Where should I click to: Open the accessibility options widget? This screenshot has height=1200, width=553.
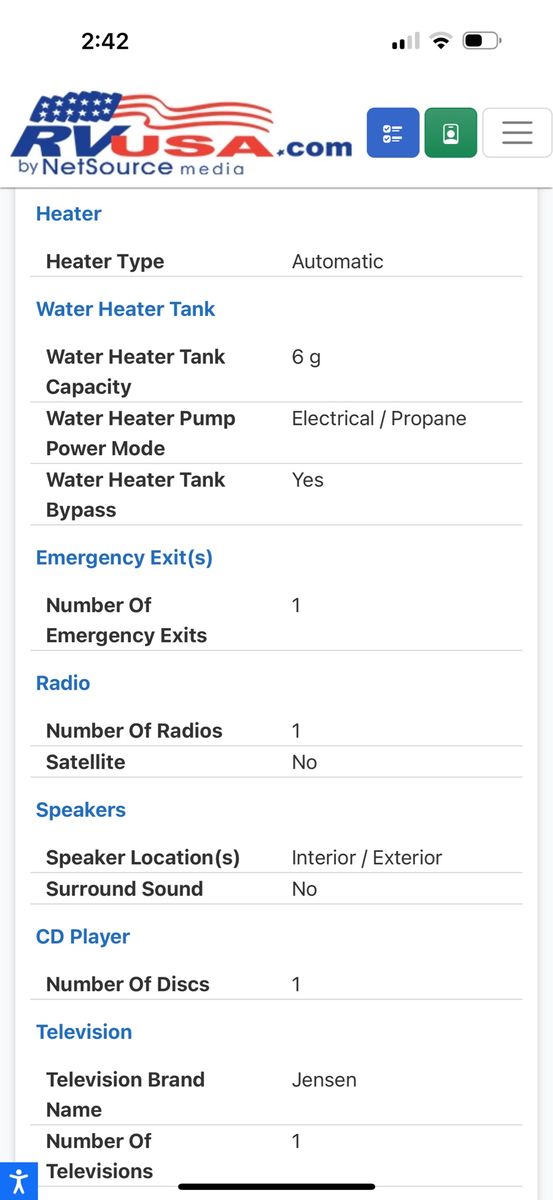[x=18, y=1181]
